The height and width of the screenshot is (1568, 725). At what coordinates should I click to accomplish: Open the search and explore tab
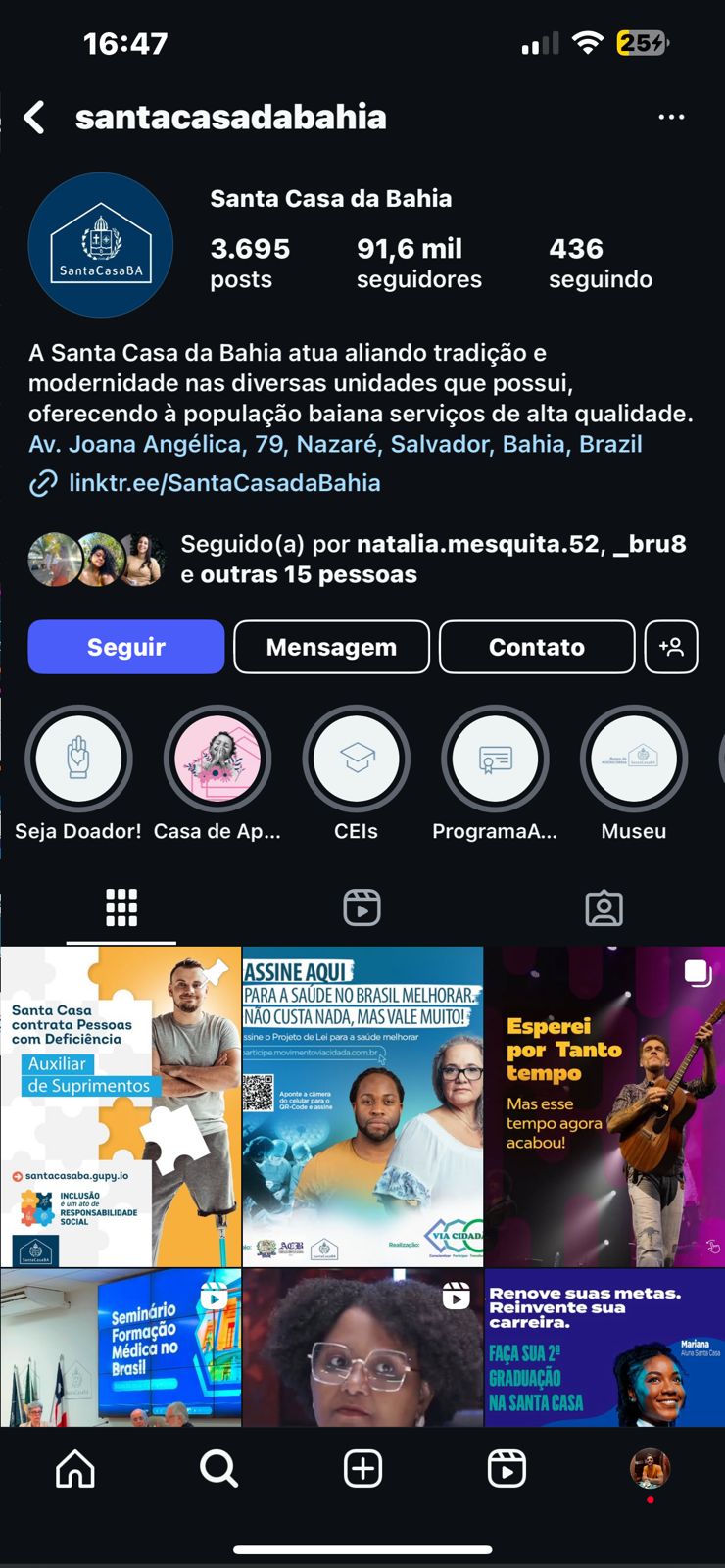[x=218, y=1468]
